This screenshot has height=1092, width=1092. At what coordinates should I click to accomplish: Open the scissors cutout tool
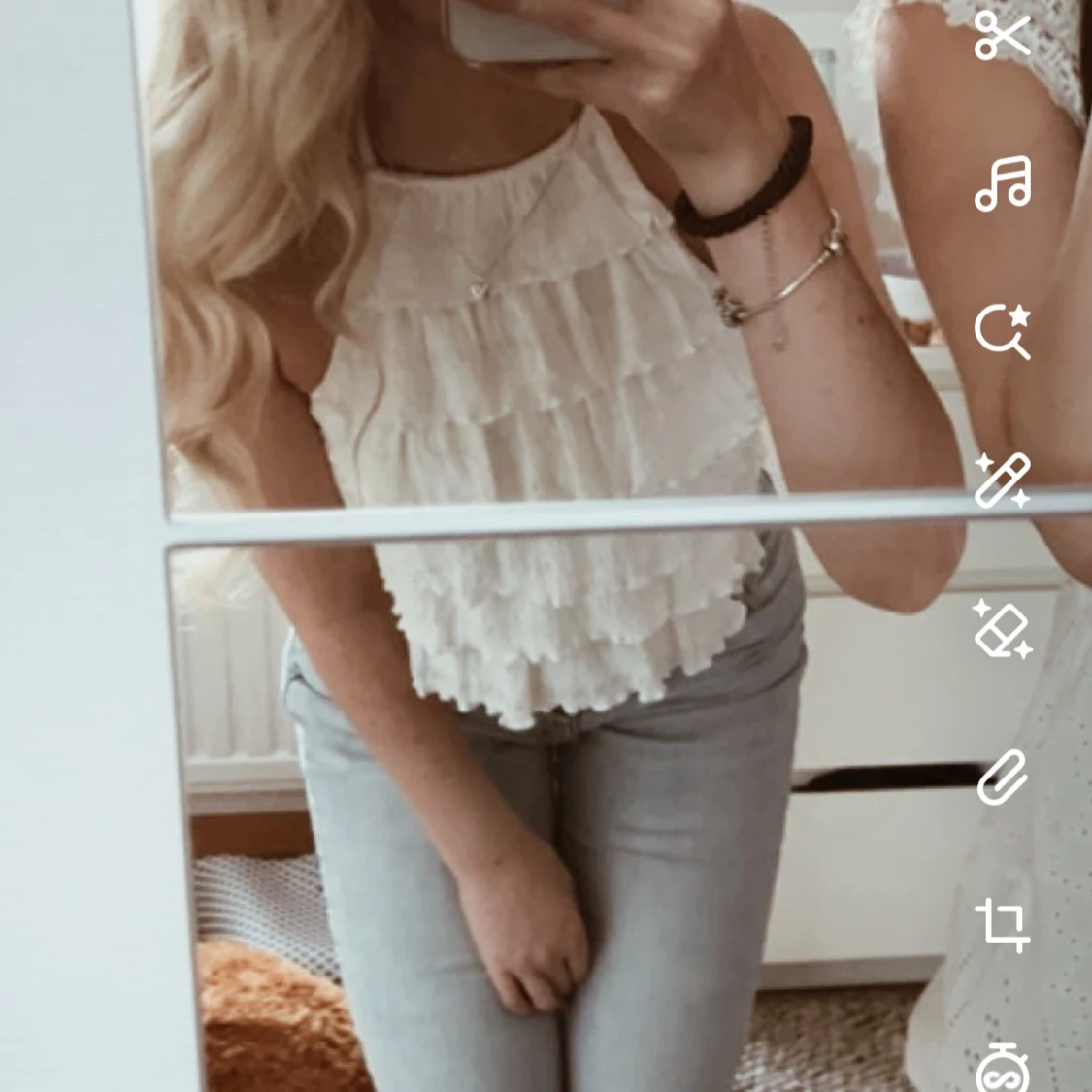click(x=1002, y=35)
